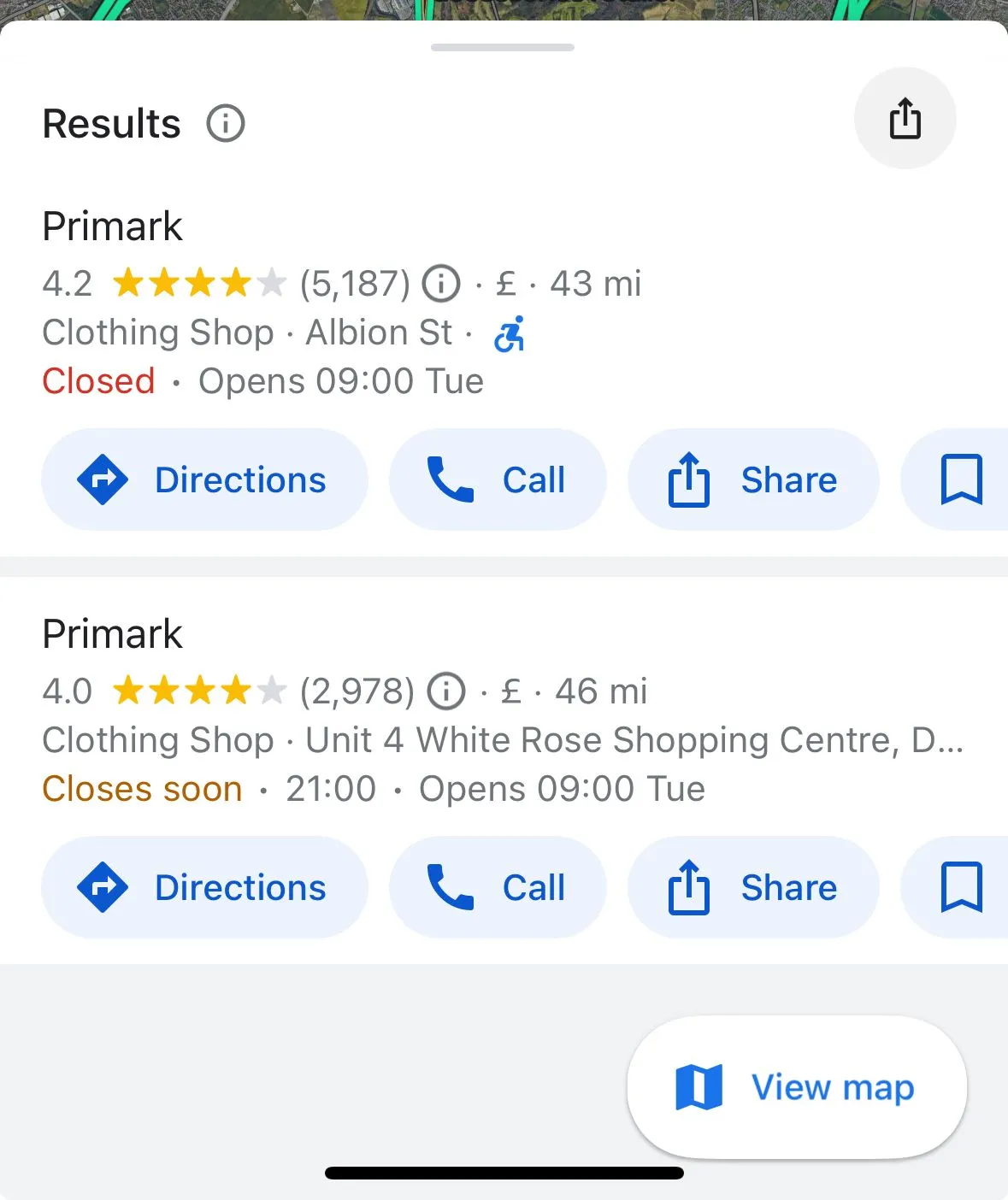Show rating info for the 2,978 reviews
Screen dimensions: 1008x1200
(446, 691)
